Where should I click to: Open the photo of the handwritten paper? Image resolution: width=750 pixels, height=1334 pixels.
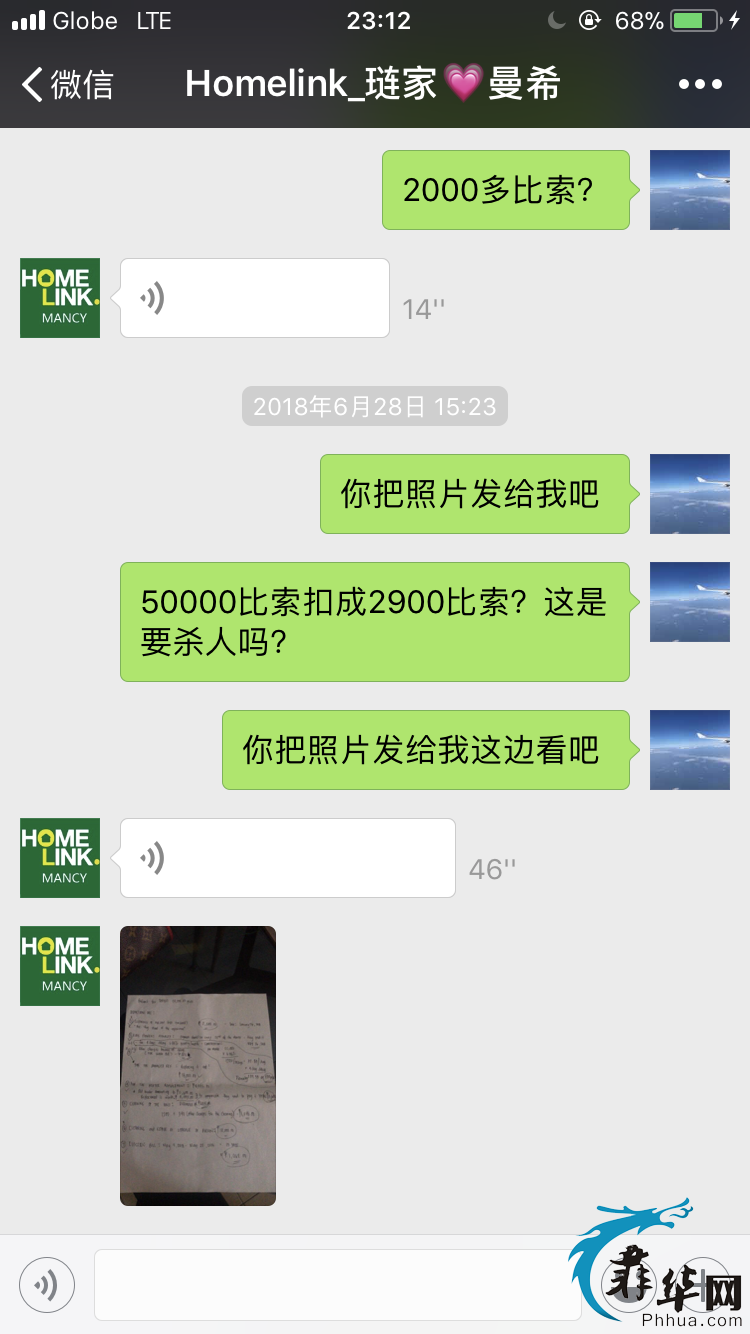tap(198, 1065)
